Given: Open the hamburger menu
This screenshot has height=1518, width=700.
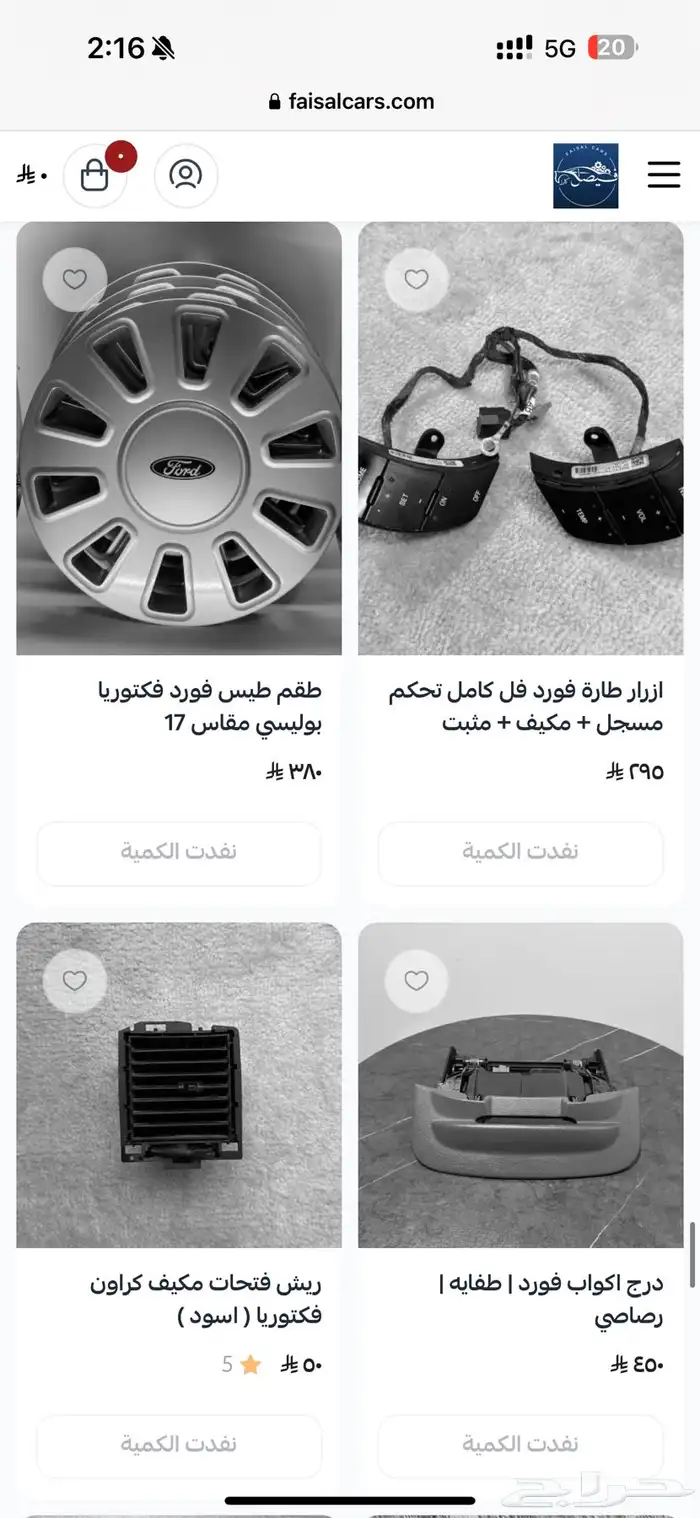Looking at the screenshot, I should [663, 175].
